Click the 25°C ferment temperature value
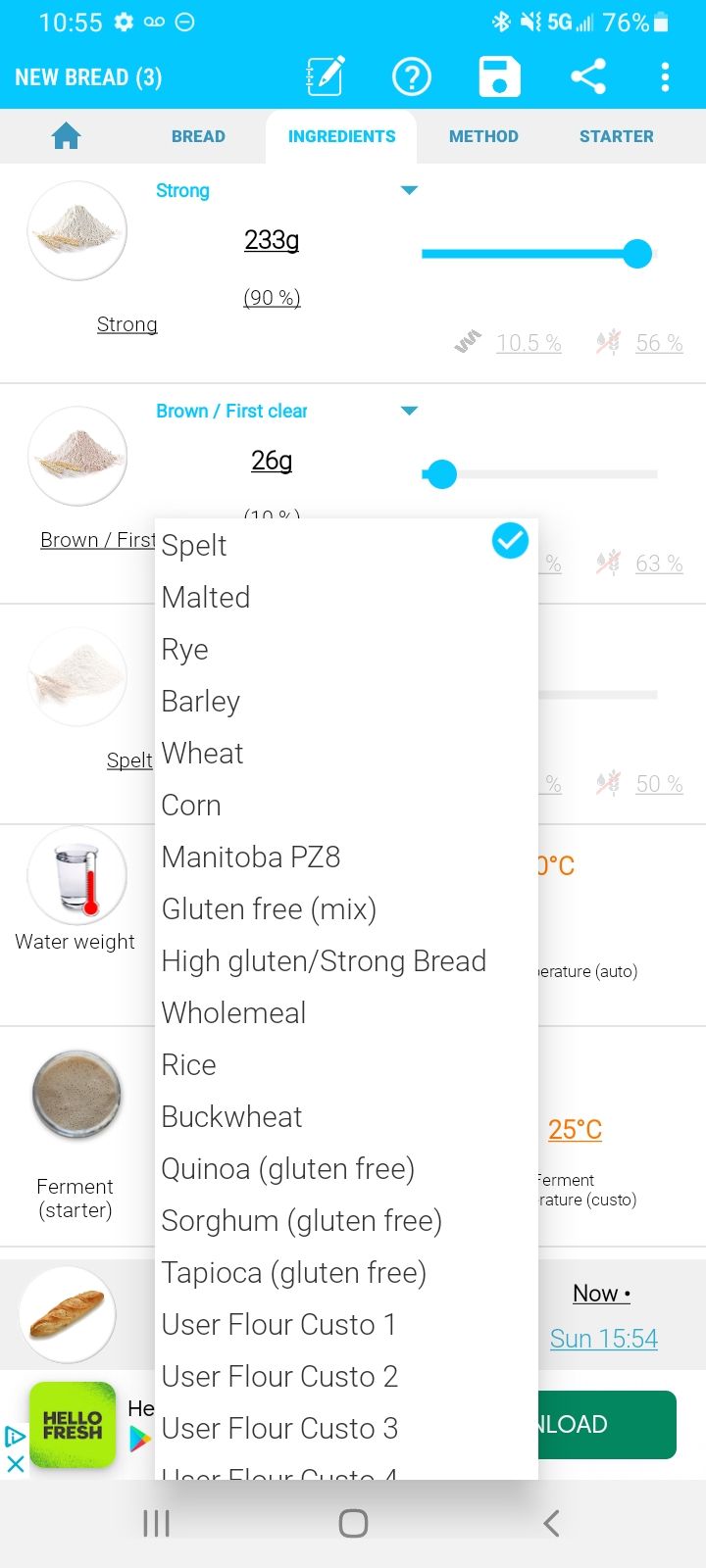Image resolution: width=706 pixels, height=1568 pixels. click(x=575, y=1130)
